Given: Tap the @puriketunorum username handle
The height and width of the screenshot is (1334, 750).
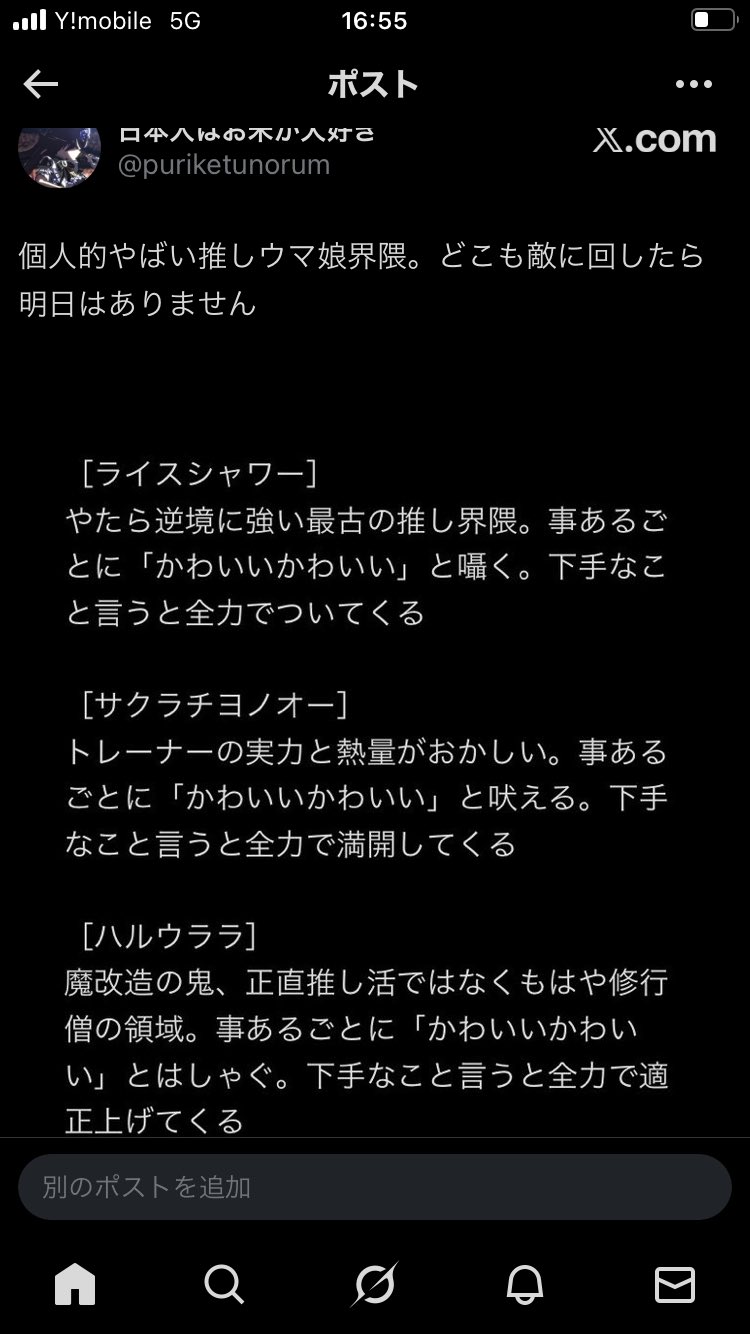Looking at the screenshot, I should [224, 165].
